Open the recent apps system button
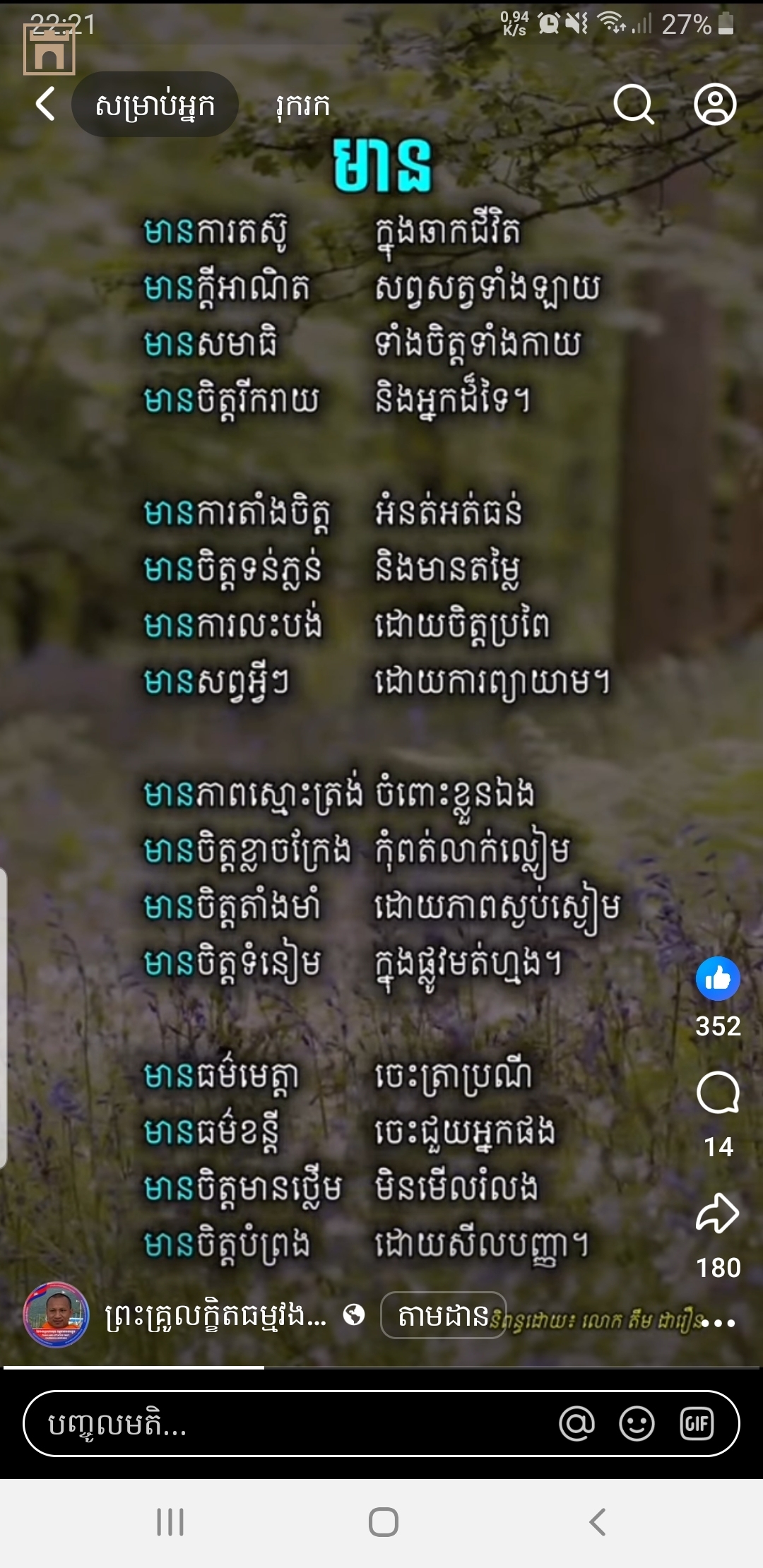763x1568 pixels. coord(170,1521)
